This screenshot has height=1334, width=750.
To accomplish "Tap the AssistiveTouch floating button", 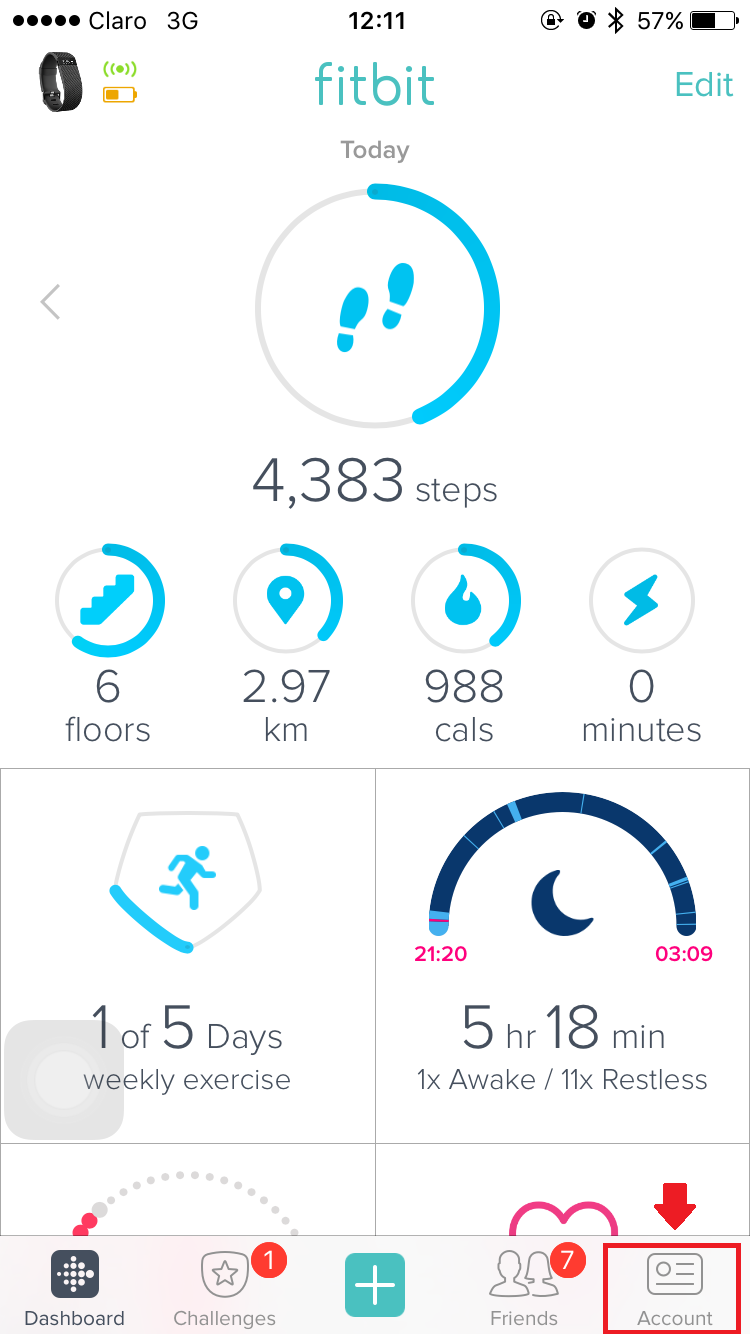I will point(64,1080).
